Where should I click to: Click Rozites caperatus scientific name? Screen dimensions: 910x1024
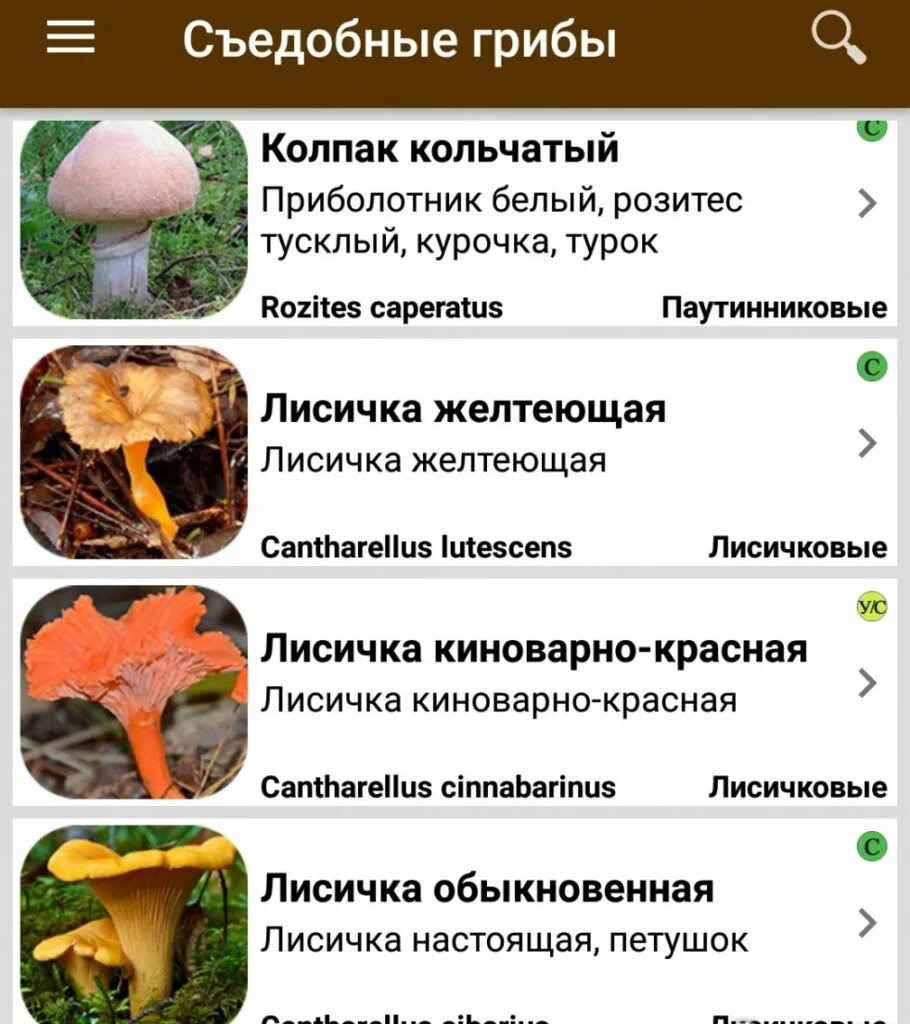[382, 307]
